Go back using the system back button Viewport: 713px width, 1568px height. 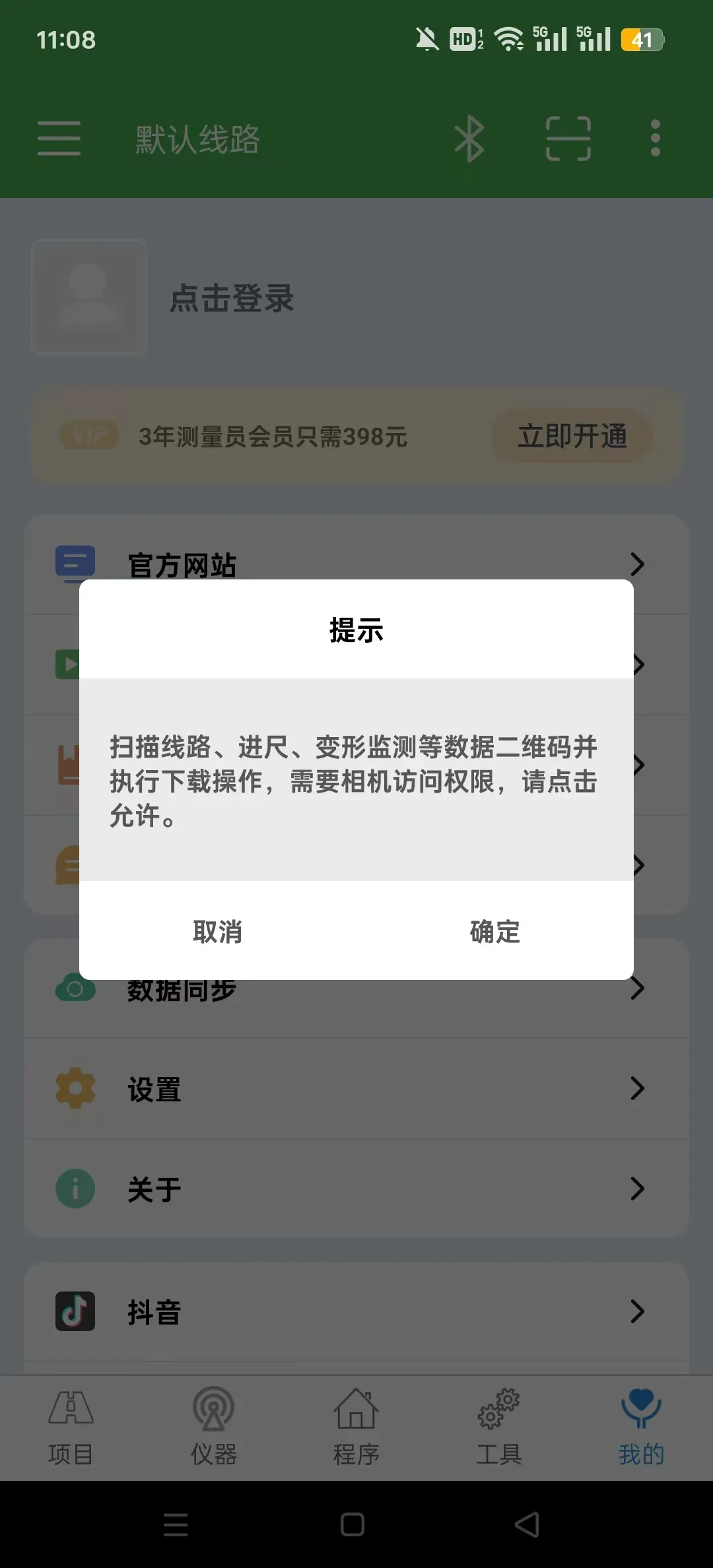[527, 1524]
